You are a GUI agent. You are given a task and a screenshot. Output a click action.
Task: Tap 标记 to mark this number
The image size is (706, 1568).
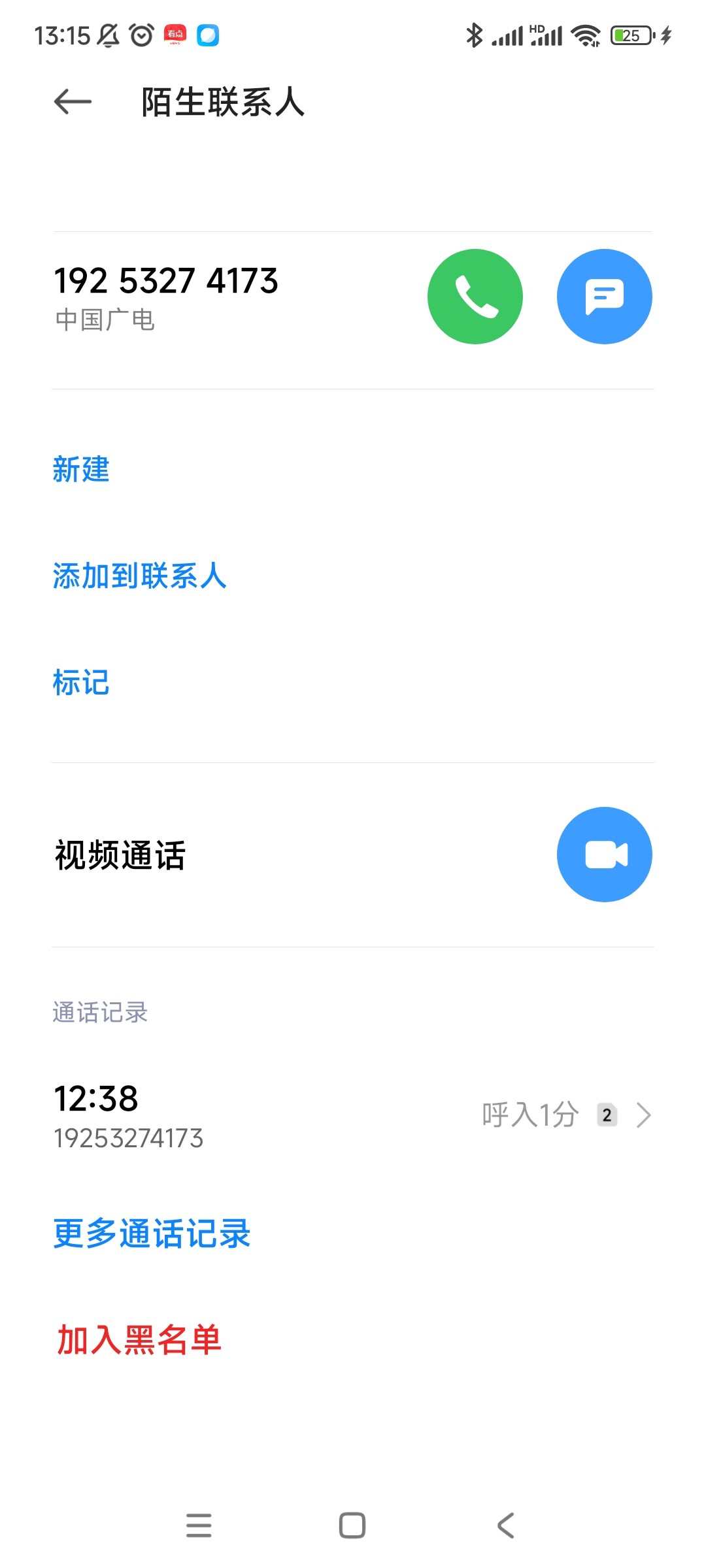[81, 682]
